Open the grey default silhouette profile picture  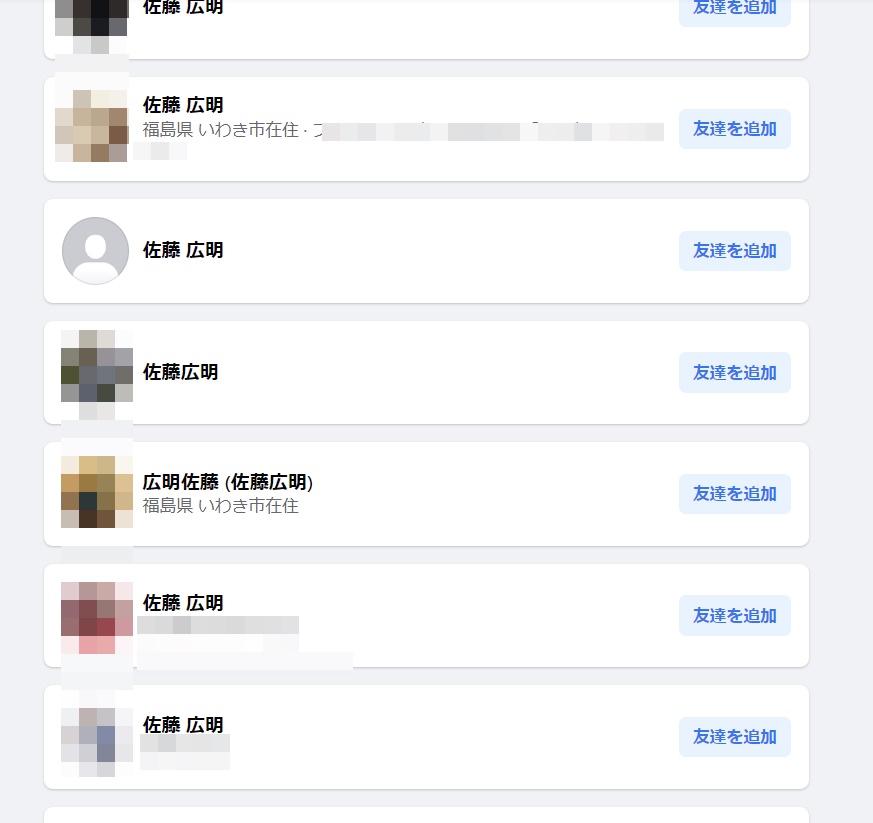[95, 251]
